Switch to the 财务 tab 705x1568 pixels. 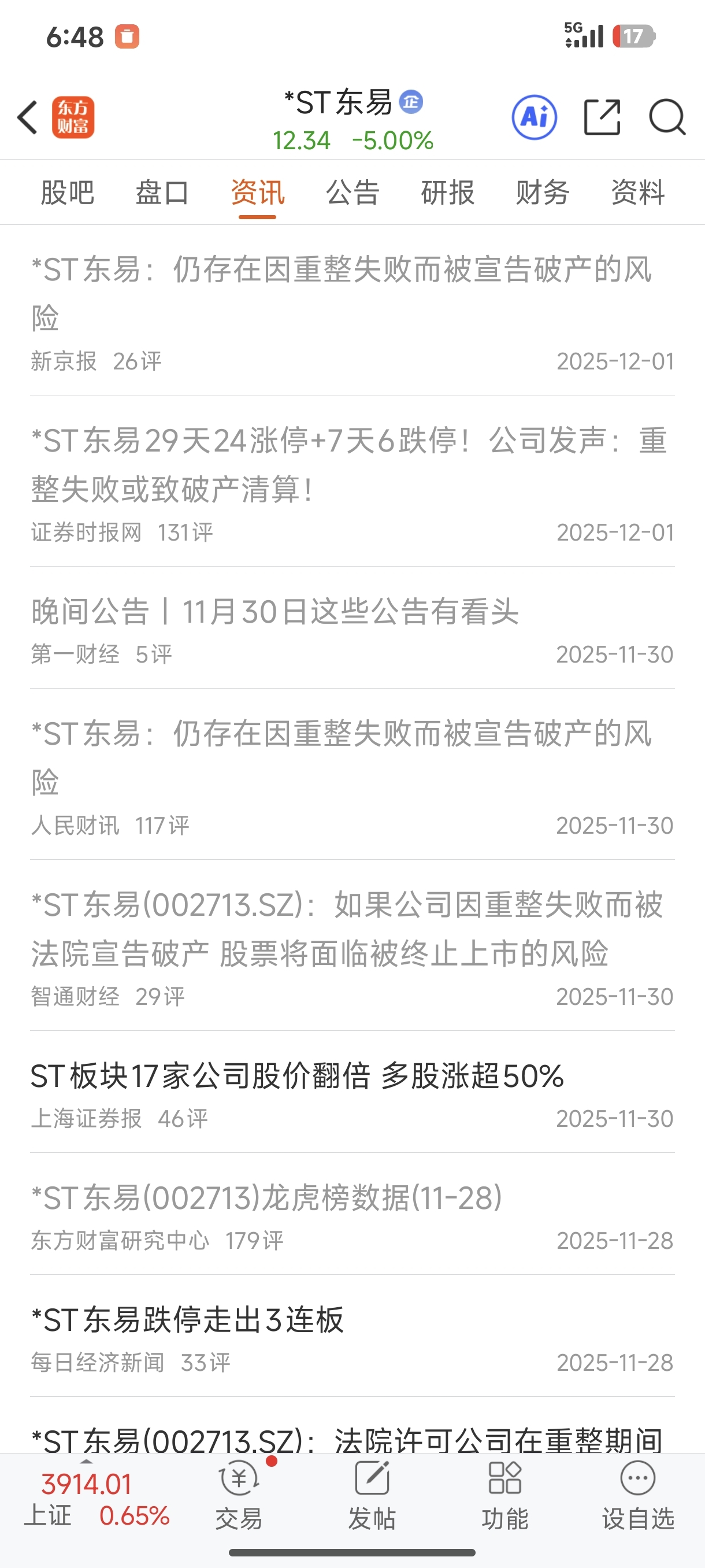click(x=543, y=193)
